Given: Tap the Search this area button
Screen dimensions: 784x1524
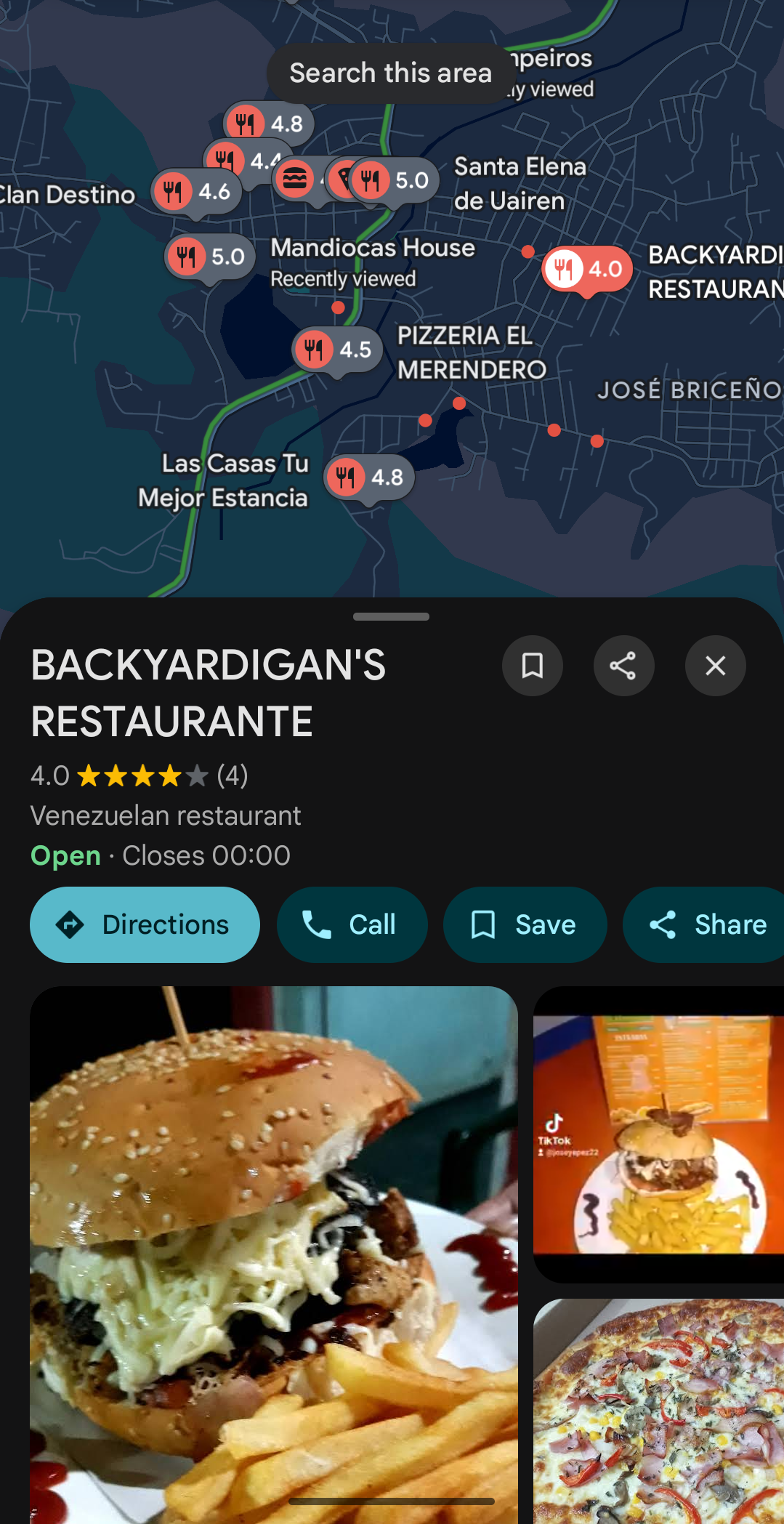Looking at the screenshot, I should pos(390,73).
